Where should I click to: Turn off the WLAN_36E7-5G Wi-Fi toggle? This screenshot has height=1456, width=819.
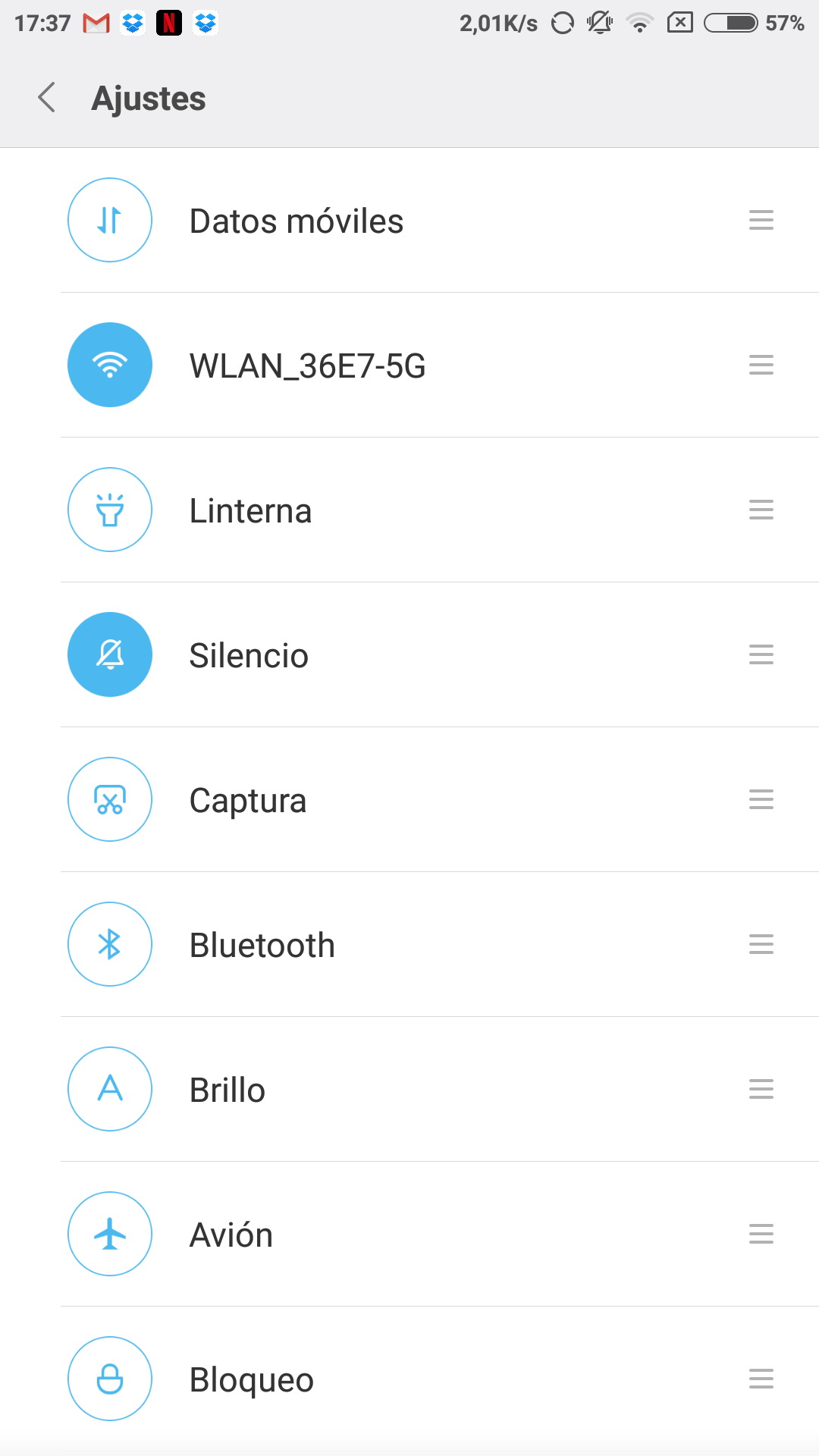click(110, 365)
